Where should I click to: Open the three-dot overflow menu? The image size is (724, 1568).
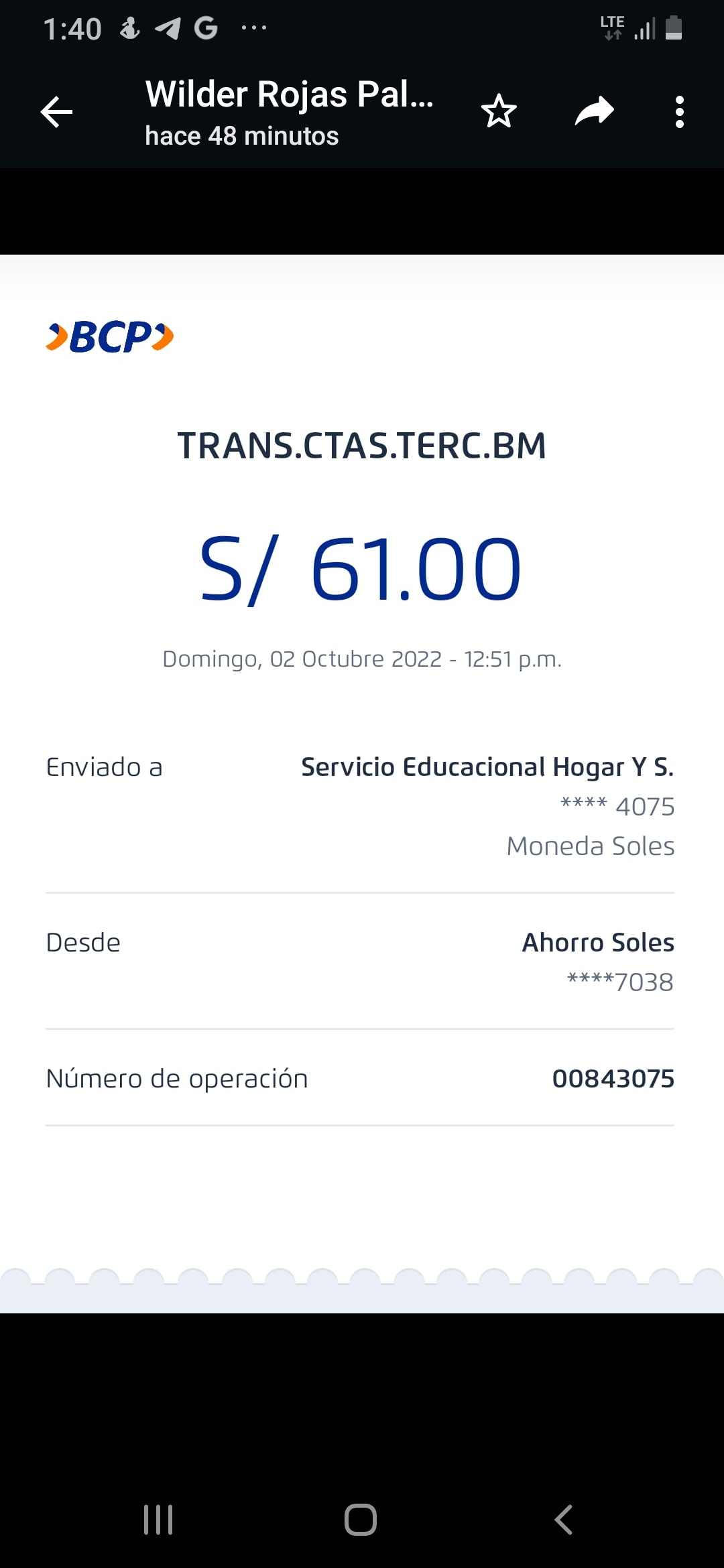679,112
